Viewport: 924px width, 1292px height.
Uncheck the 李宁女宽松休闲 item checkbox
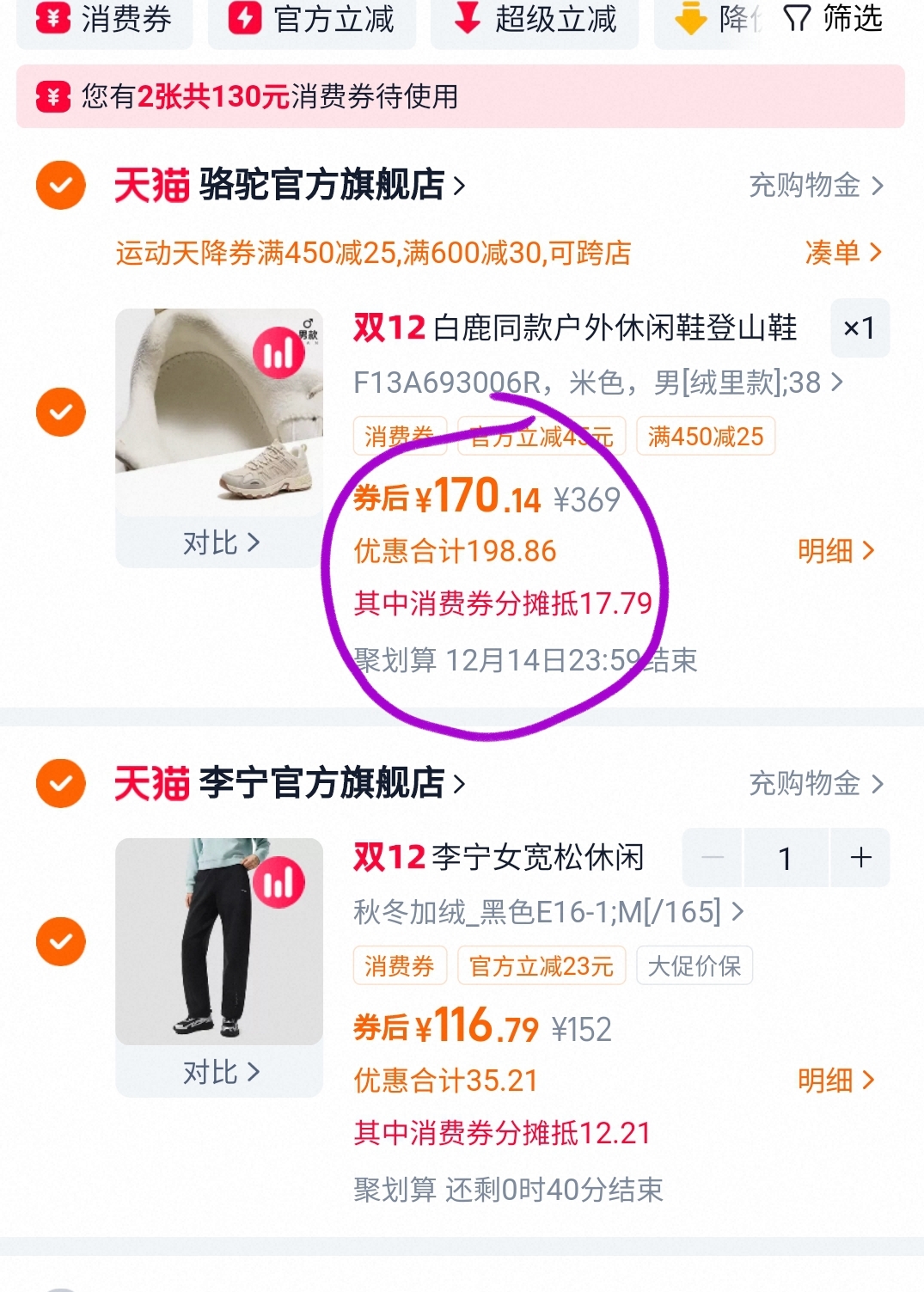pos(60,941)
